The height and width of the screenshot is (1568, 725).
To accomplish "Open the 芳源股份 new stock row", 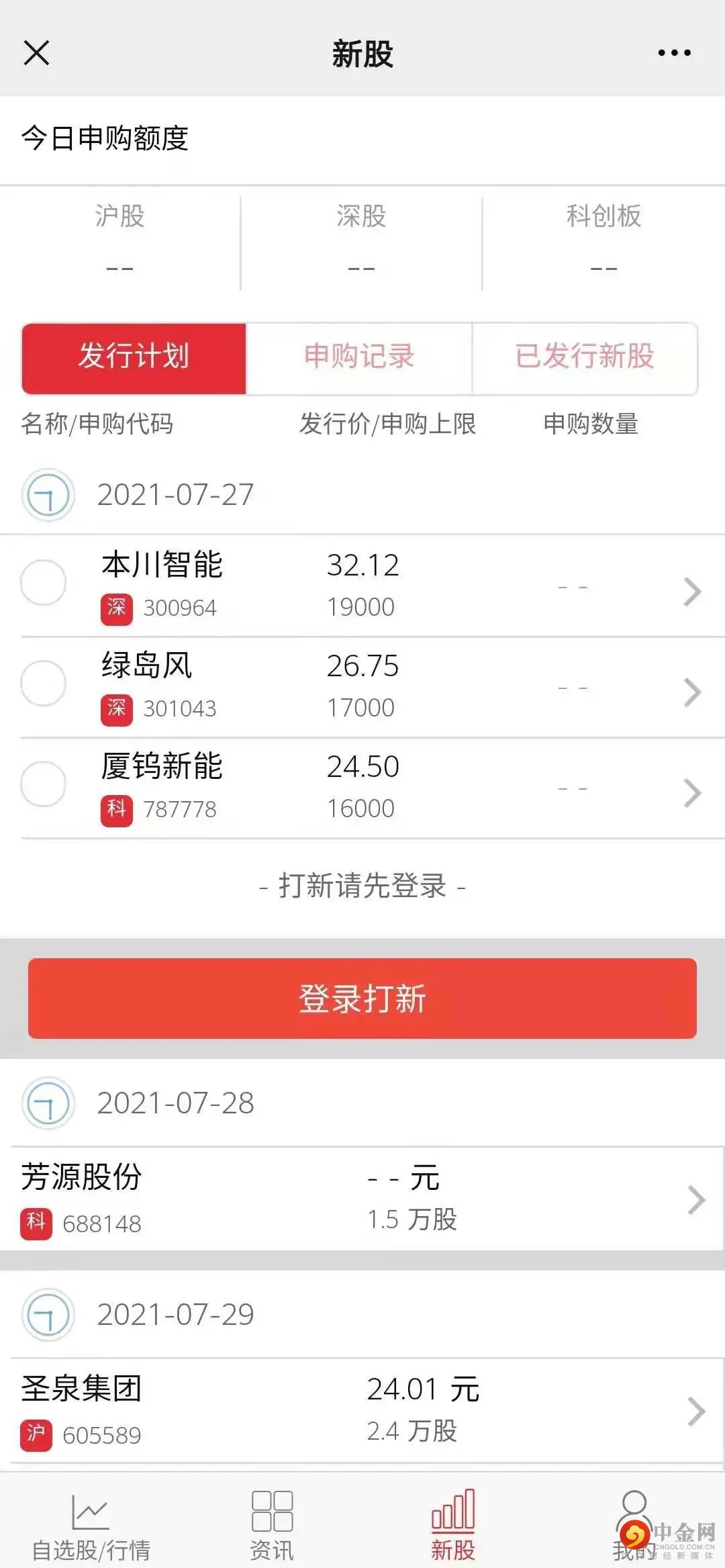I will point(362,1199).
